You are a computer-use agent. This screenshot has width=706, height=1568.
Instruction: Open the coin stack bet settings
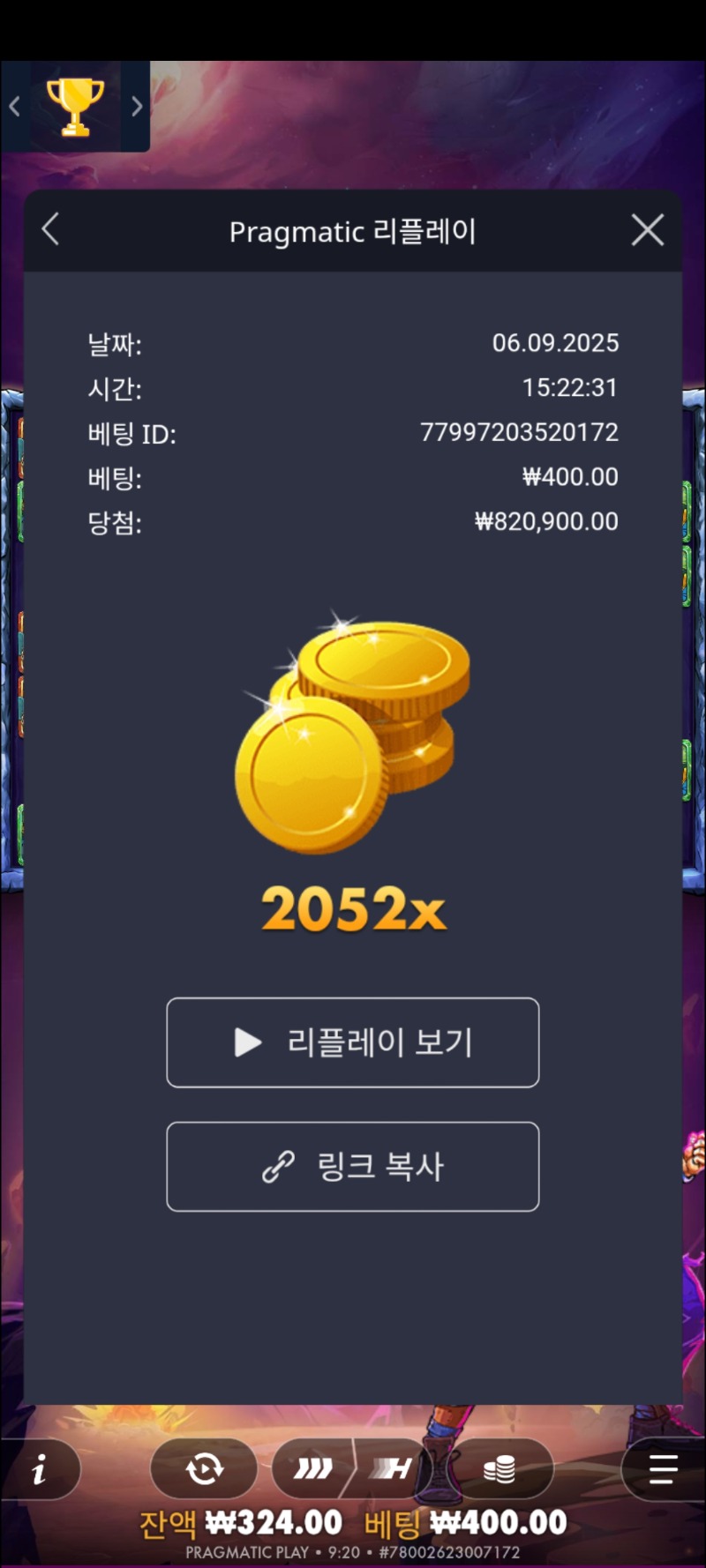499,1469
